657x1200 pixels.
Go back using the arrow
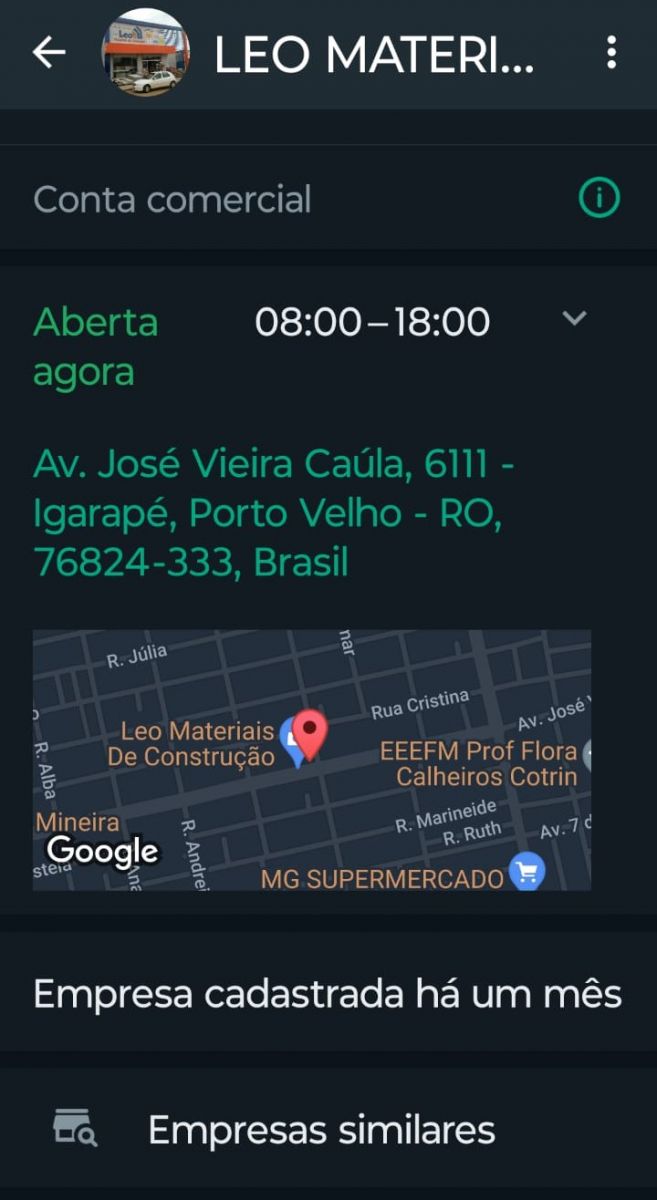tap(48, 53)
